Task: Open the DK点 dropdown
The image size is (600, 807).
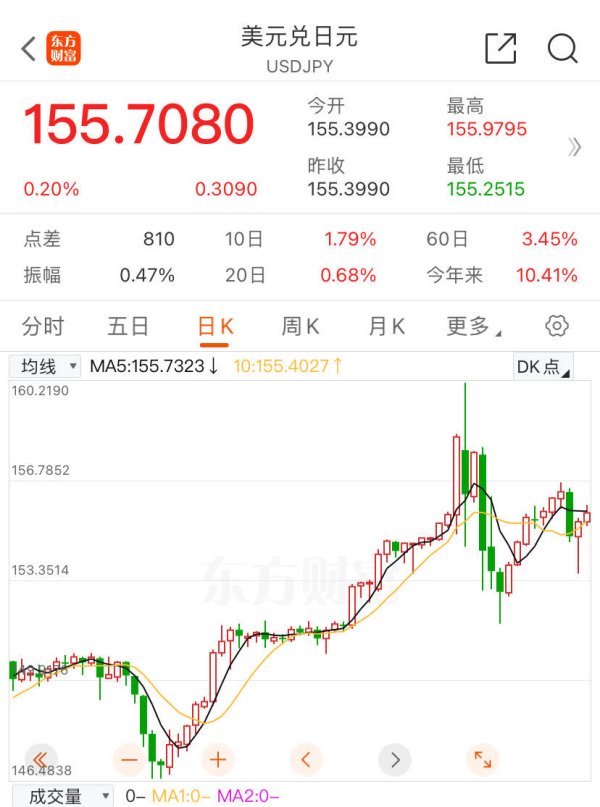Action: [543, 367]
